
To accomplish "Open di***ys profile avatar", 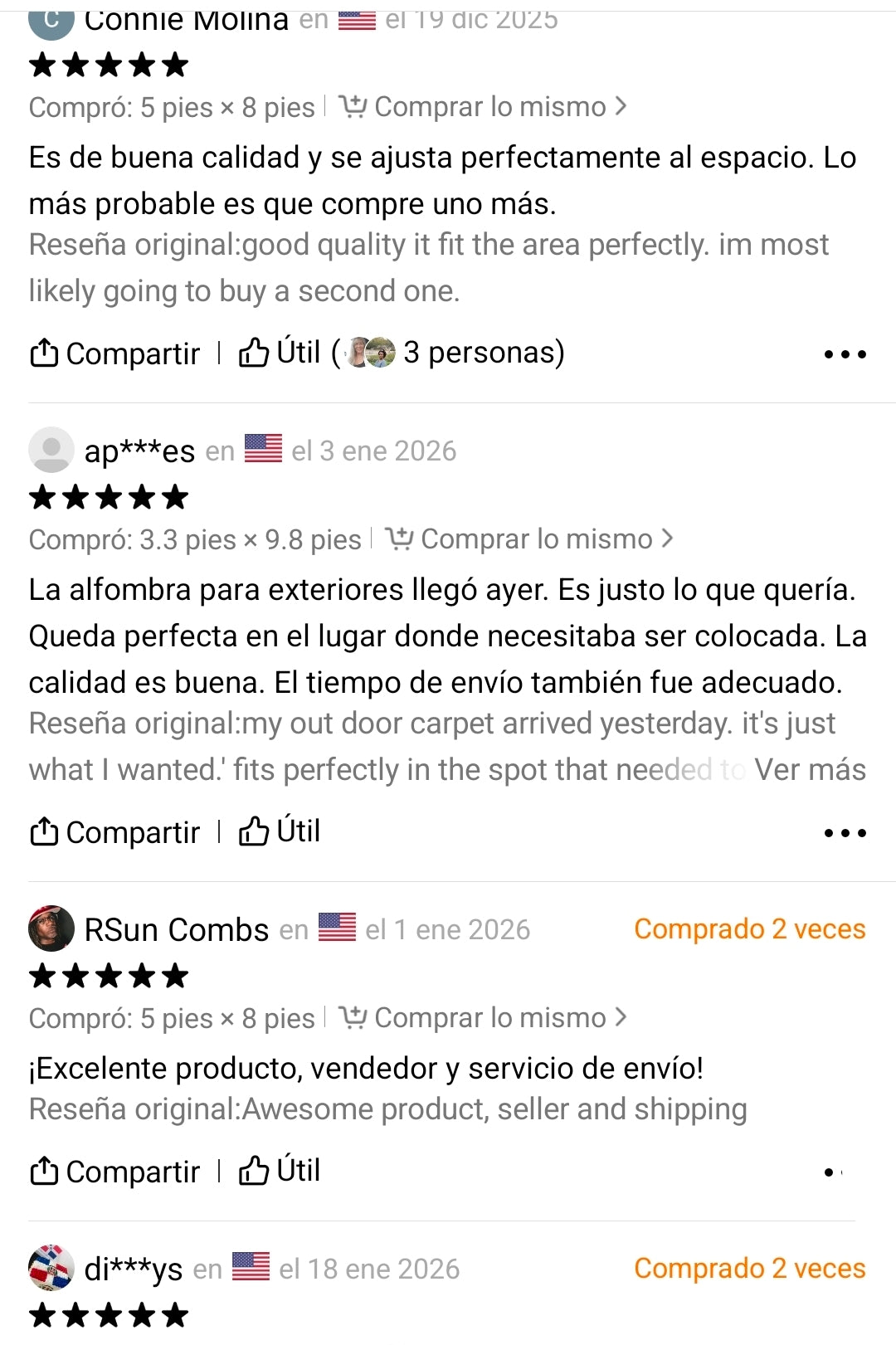I will tap(51, 1268).
